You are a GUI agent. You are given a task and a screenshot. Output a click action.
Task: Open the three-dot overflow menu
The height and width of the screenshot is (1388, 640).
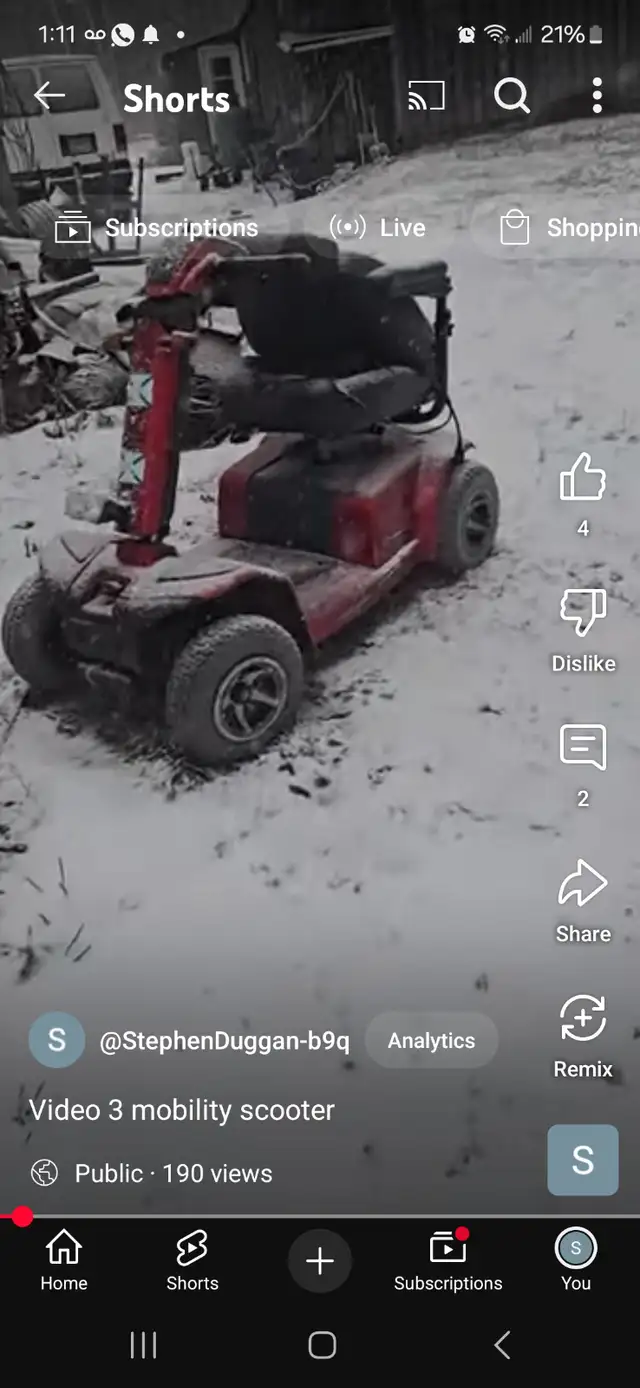[x=597, y=96]
